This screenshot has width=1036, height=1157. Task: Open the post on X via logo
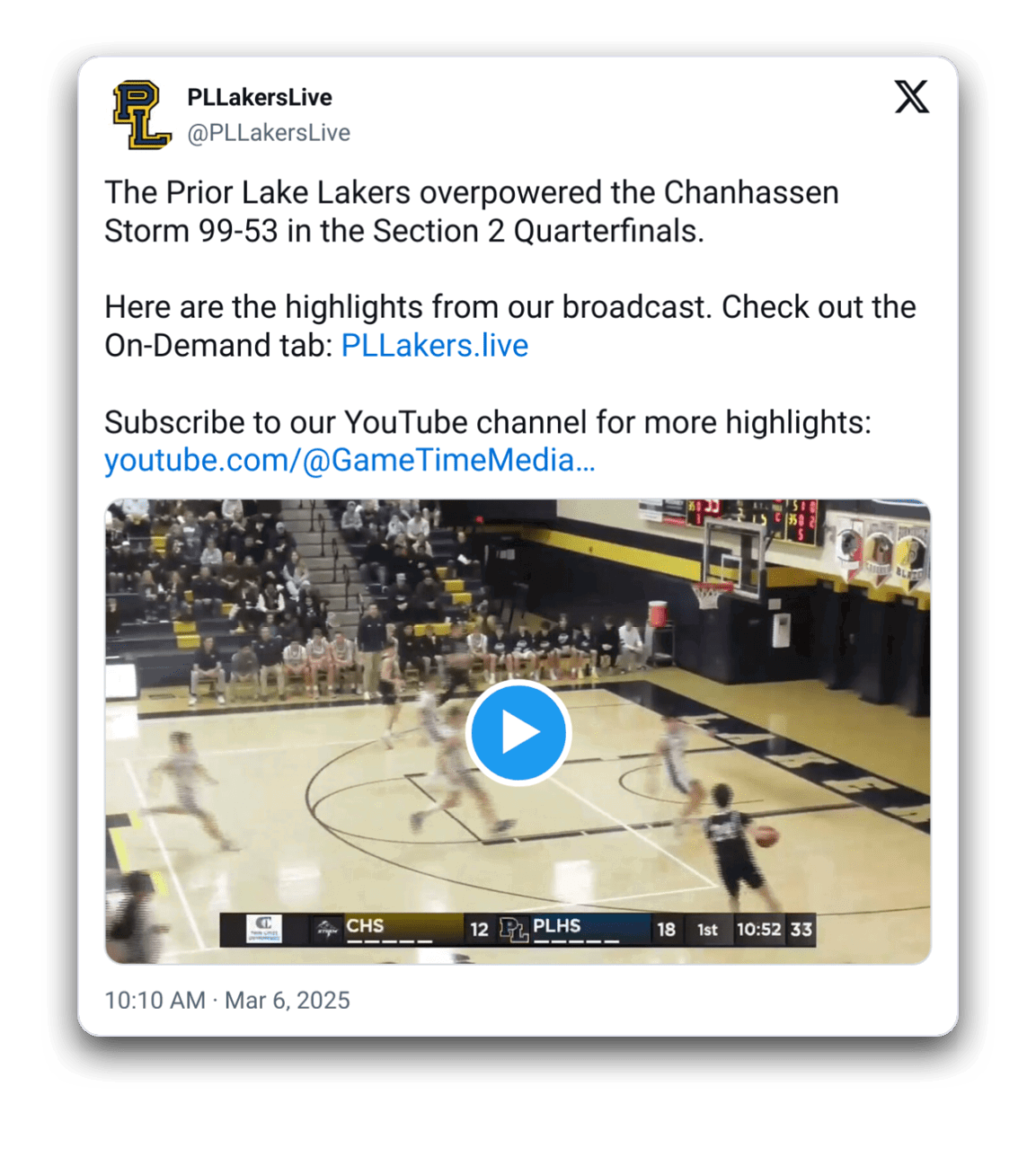click(x=911, y=97)
